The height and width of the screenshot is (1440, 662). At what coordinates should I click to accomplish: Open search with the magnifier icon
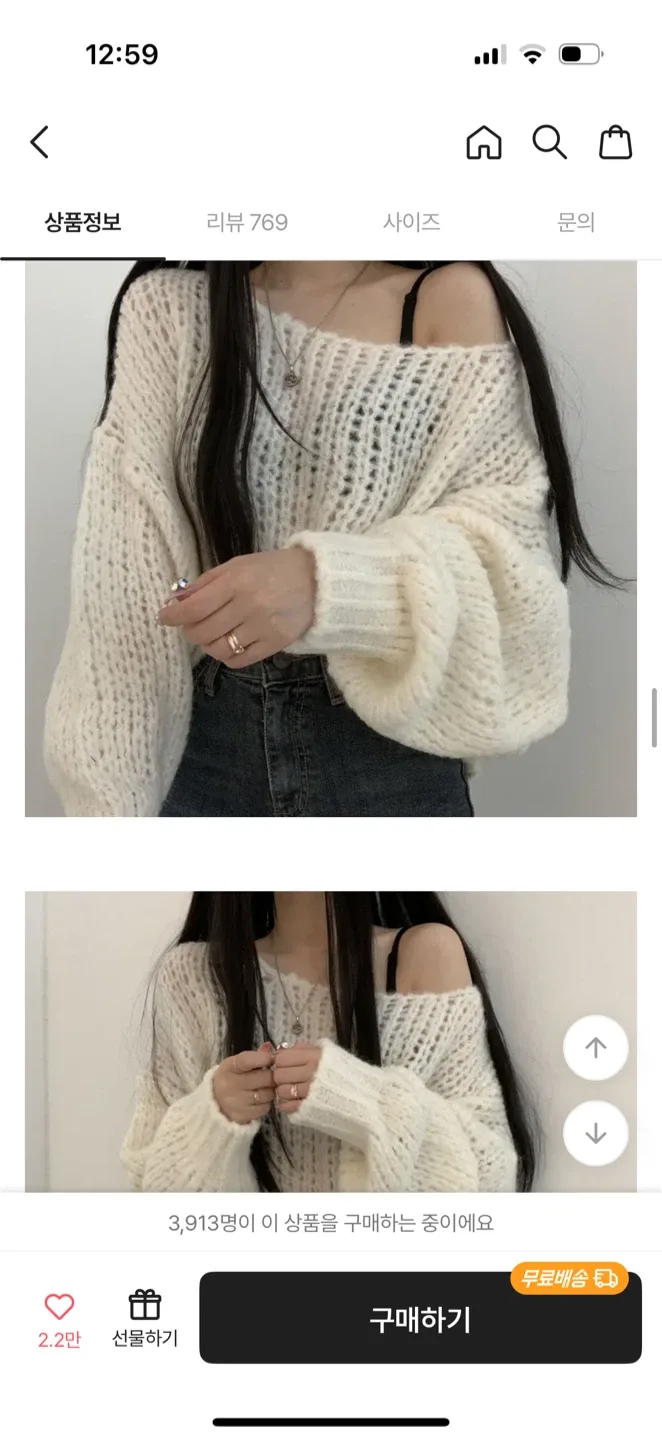(549, 142)
